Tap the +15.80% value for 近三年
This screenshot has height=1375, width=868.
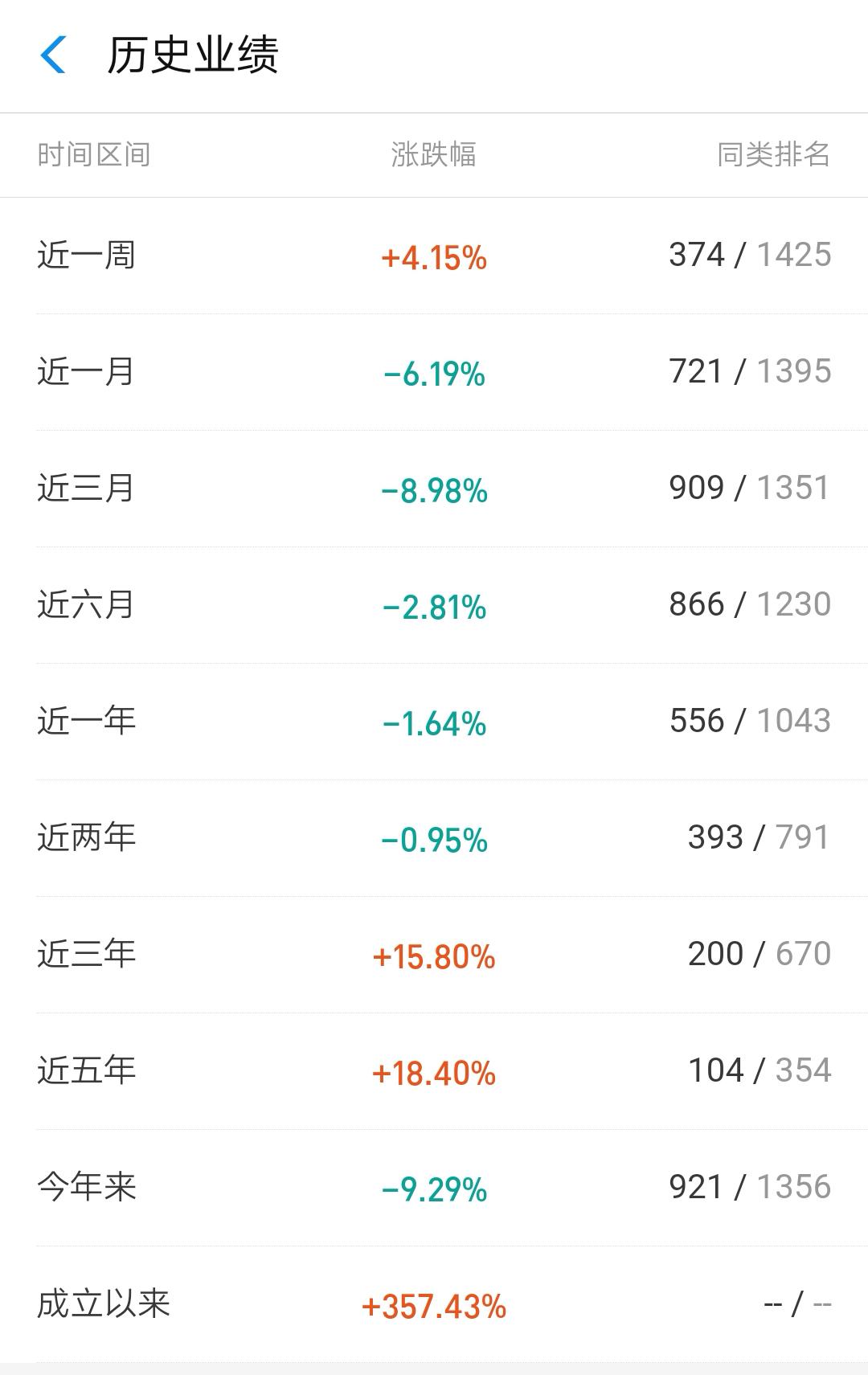click(x=434, y=954)
